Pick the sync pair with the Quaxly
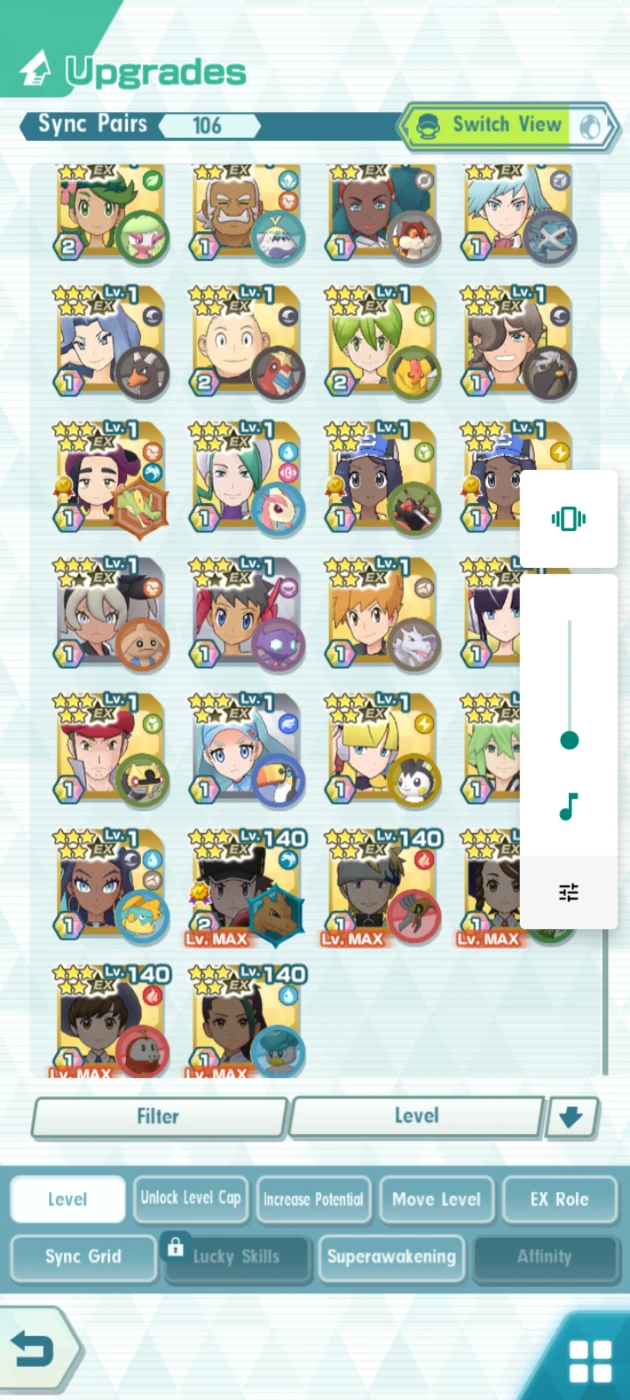 tap(246, 1022)
